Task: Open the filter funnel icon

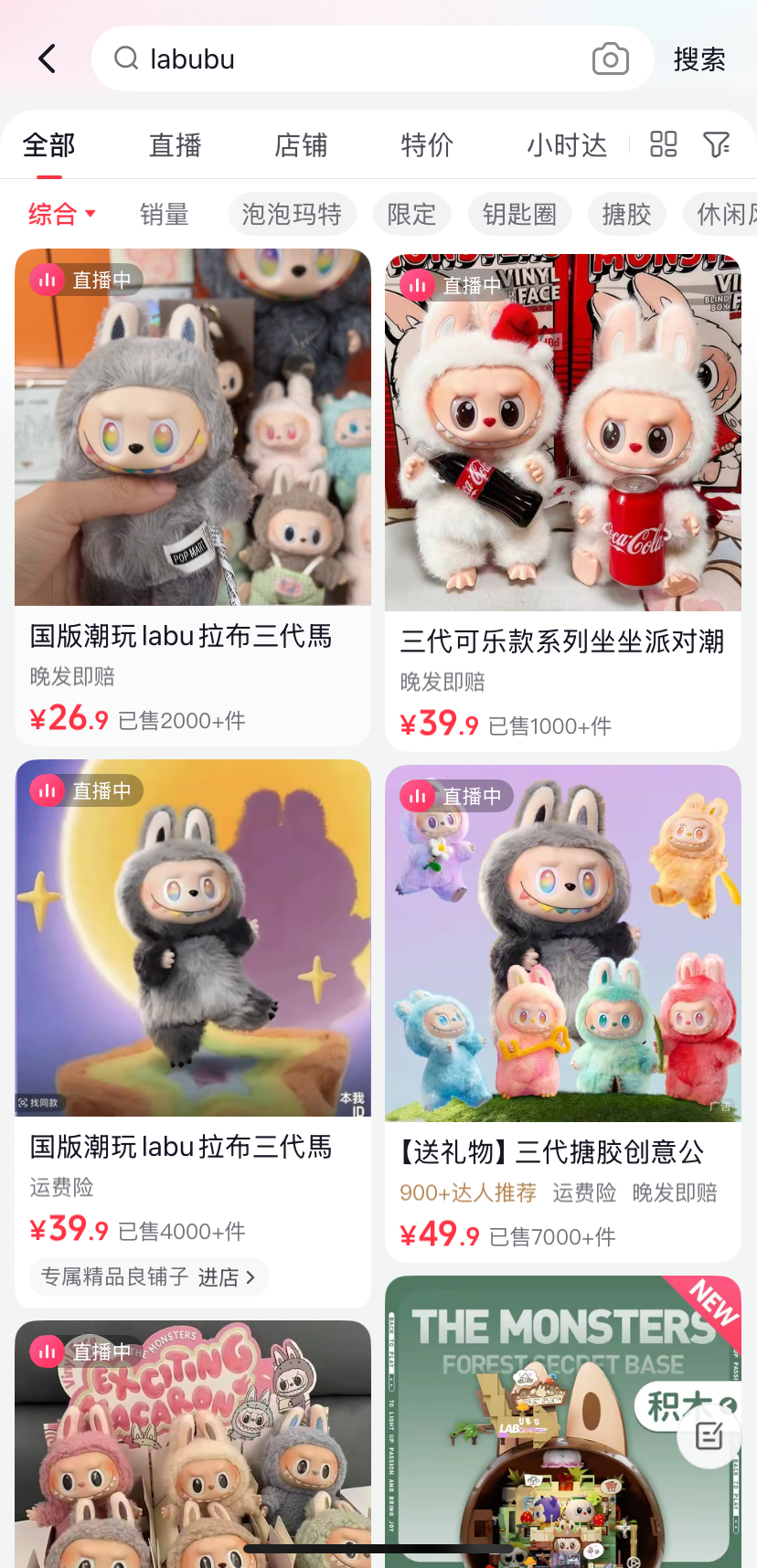Action: (718, 144)
